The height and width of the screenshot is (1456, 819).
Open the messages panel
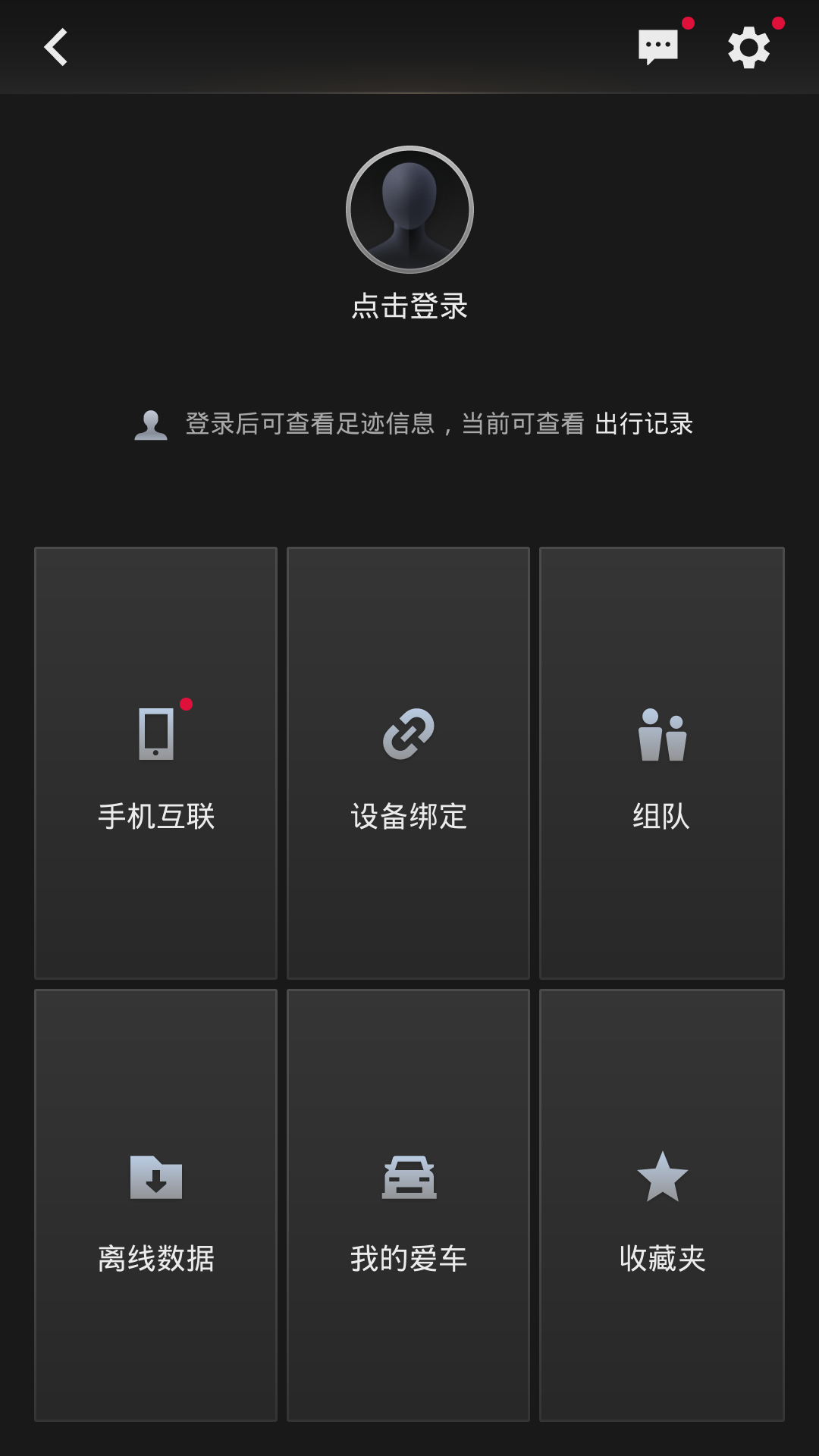[x=658, y=47]
